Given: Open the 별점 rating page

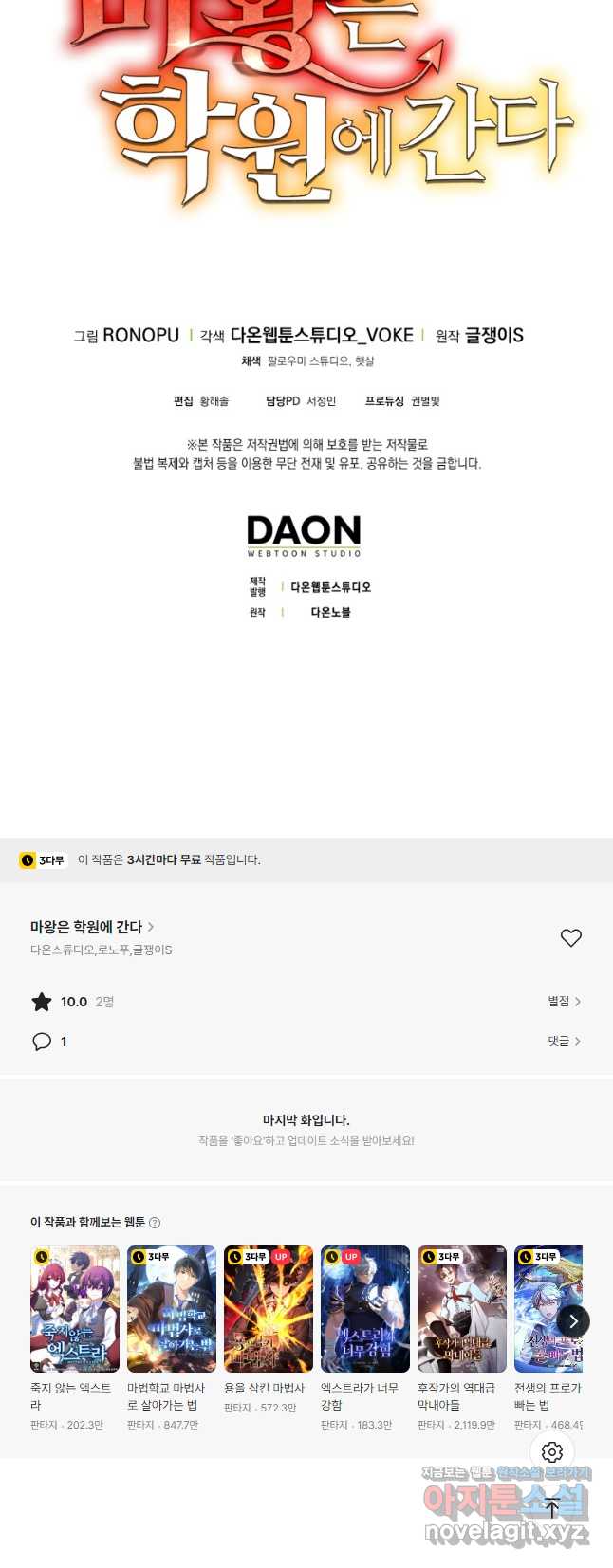Looking at the screenshot, I should click(564, 1002).
